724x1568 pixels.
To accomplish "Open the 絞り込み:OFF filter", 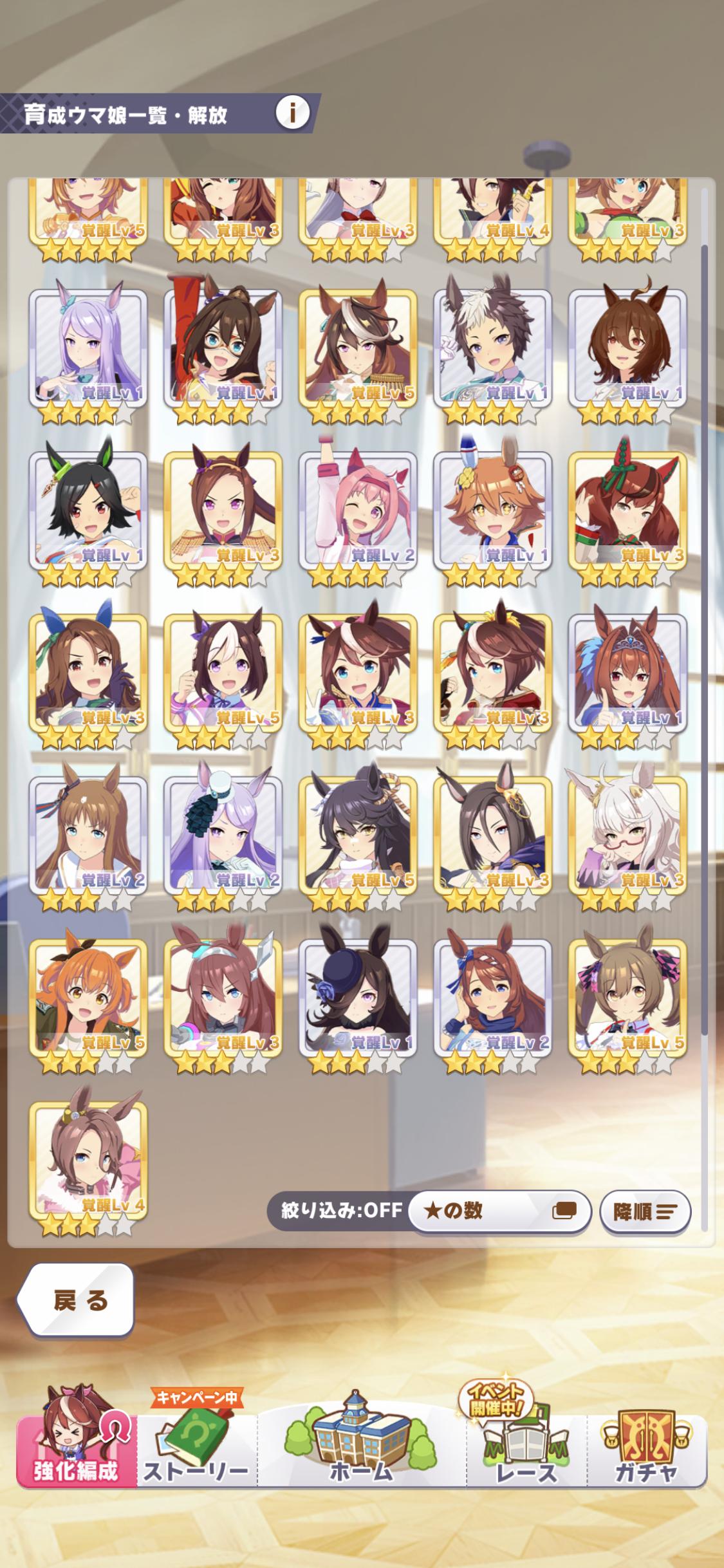I will click(x=342, y=1211).
